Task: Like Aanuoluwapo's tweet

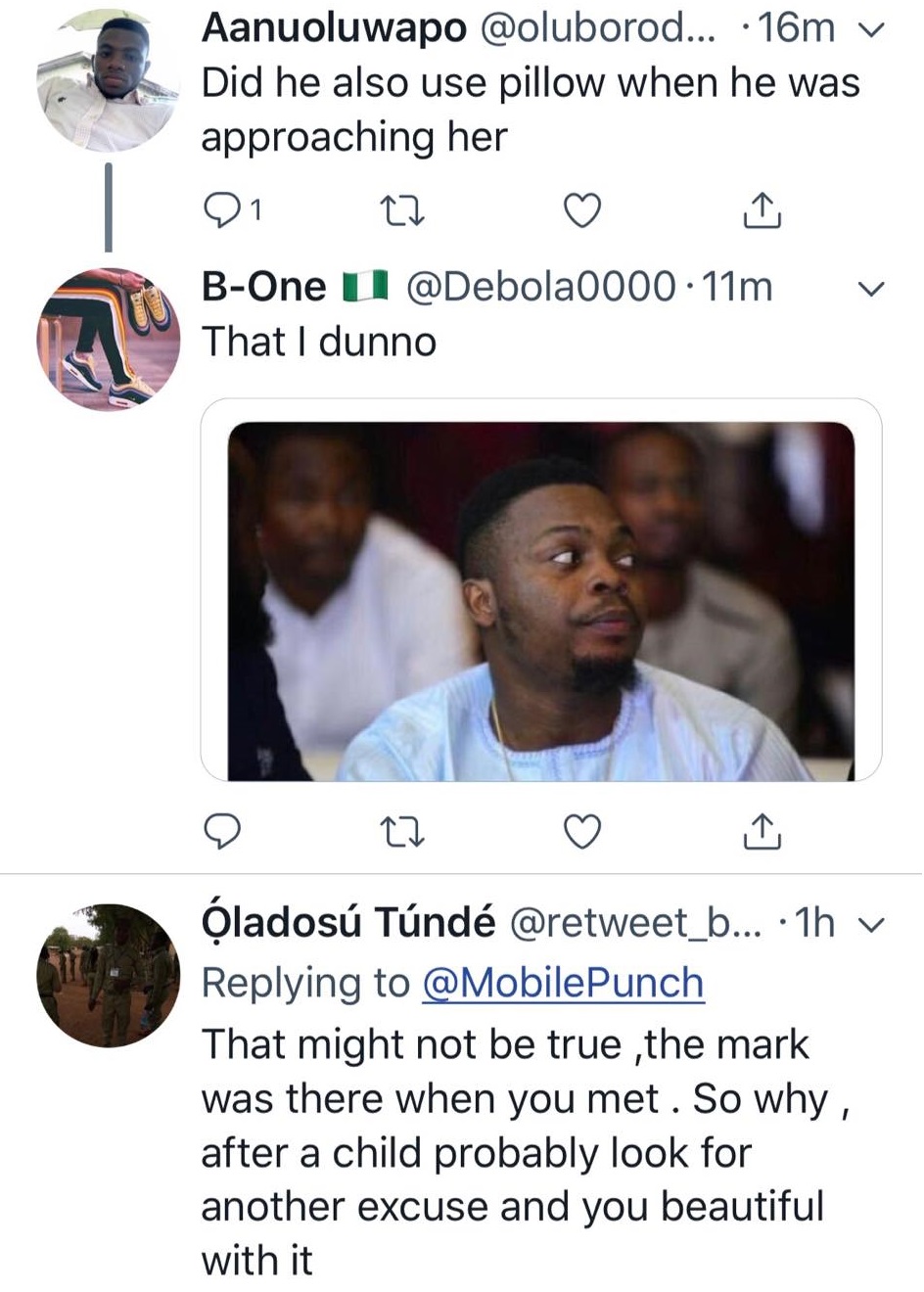Action: click(x=582, y=210)
